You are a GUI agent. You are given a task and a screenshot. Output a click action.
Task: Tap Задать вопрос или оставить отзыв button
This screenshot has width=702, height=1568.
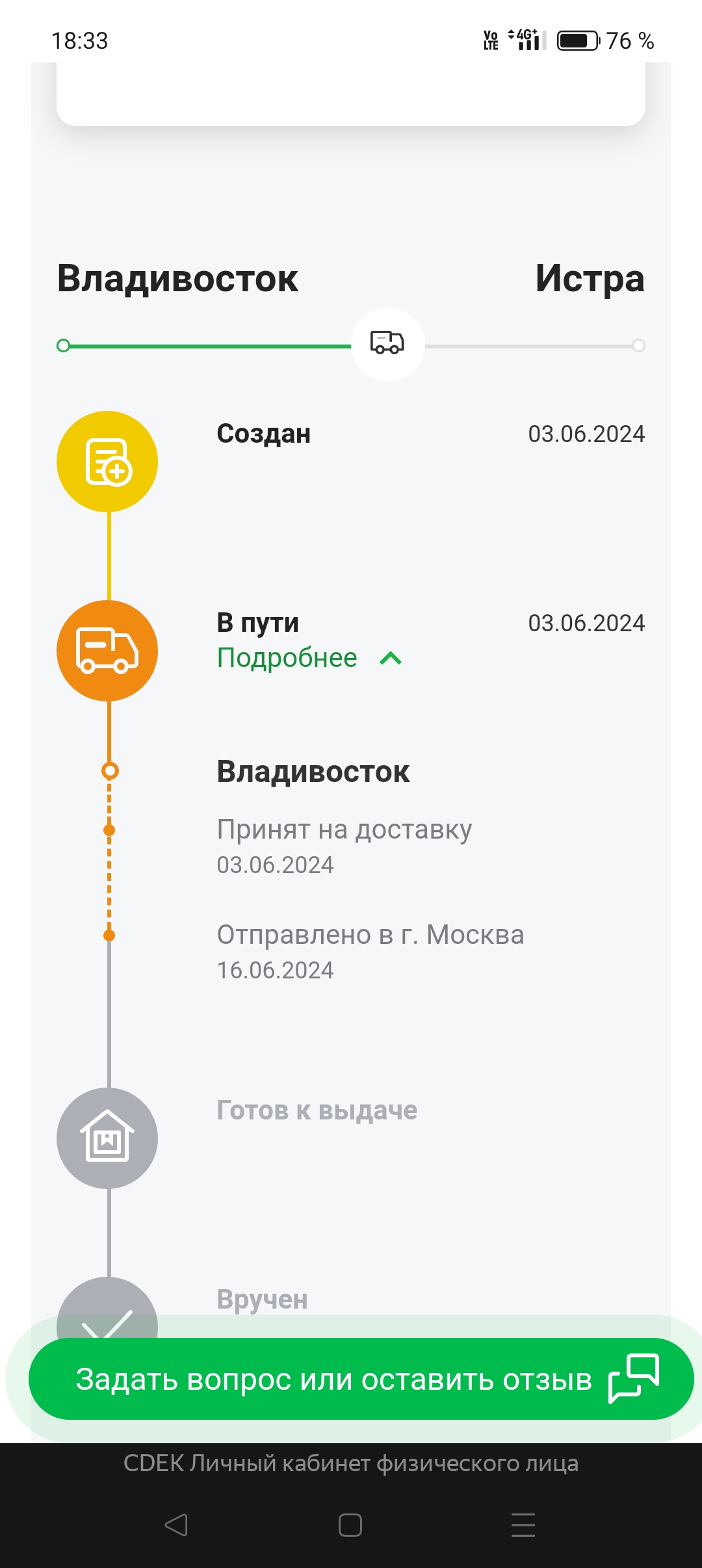(361, 1379)
